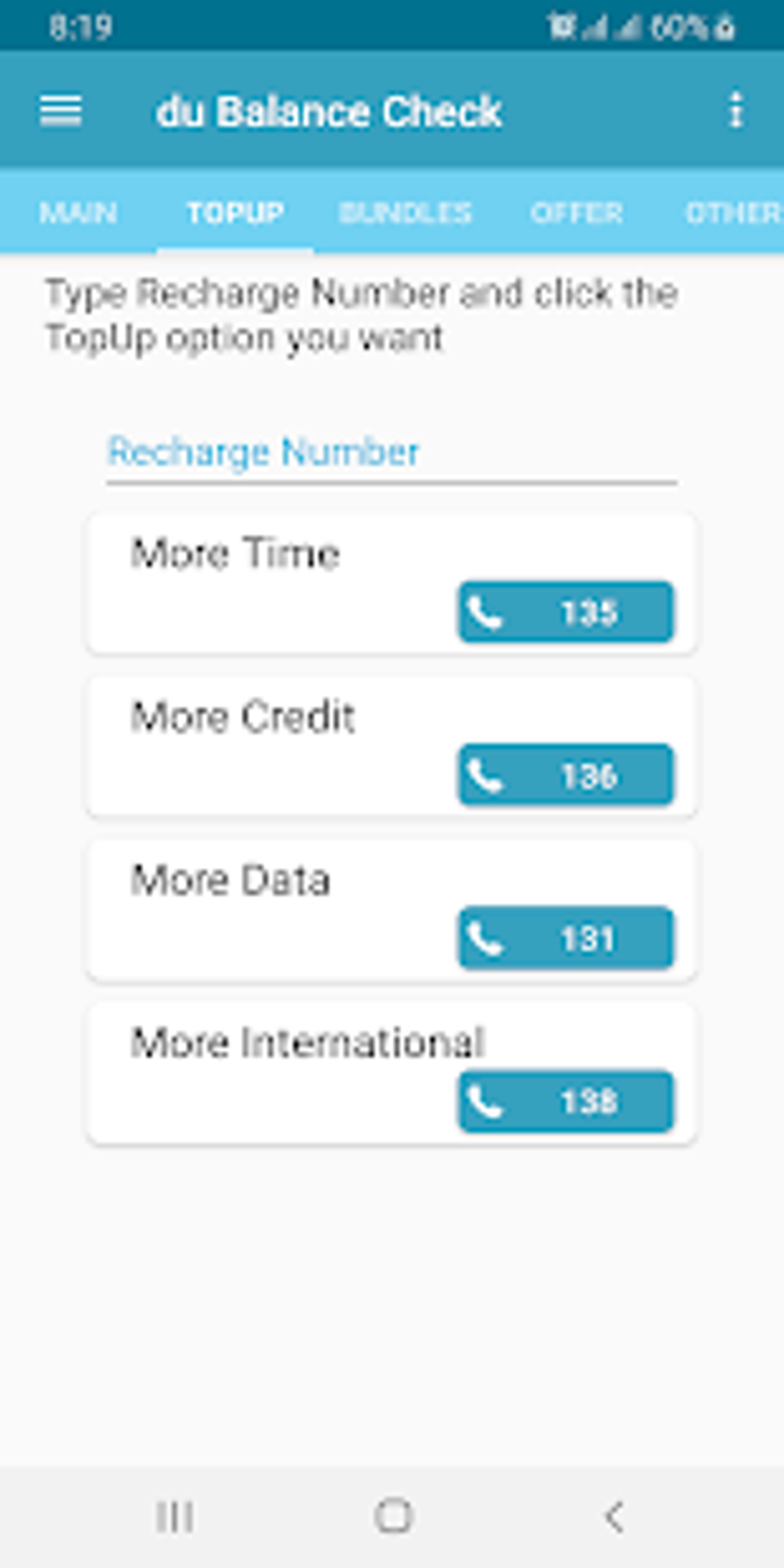This screenshot has height=1568, width=784.
Task: Switch to the Main tab
Action: [x=78, y=213]
